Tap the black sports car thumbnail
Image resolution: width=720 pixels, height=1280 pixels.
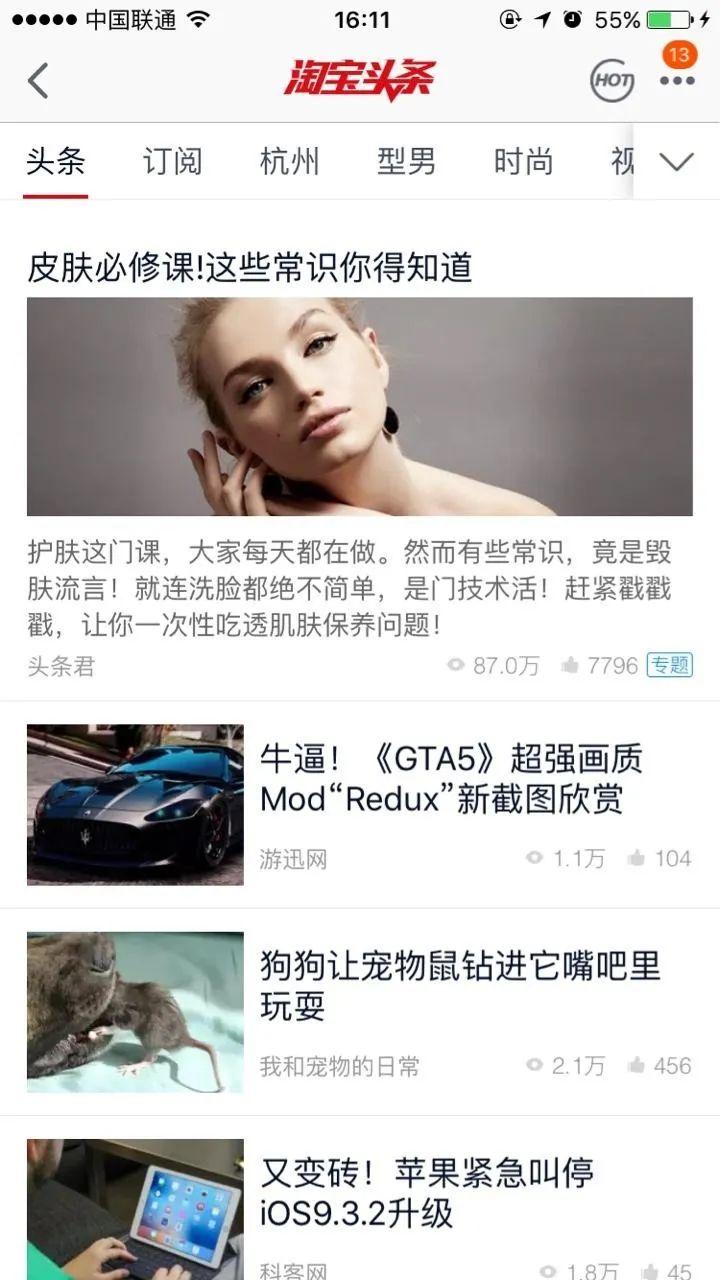coord(134,803)
